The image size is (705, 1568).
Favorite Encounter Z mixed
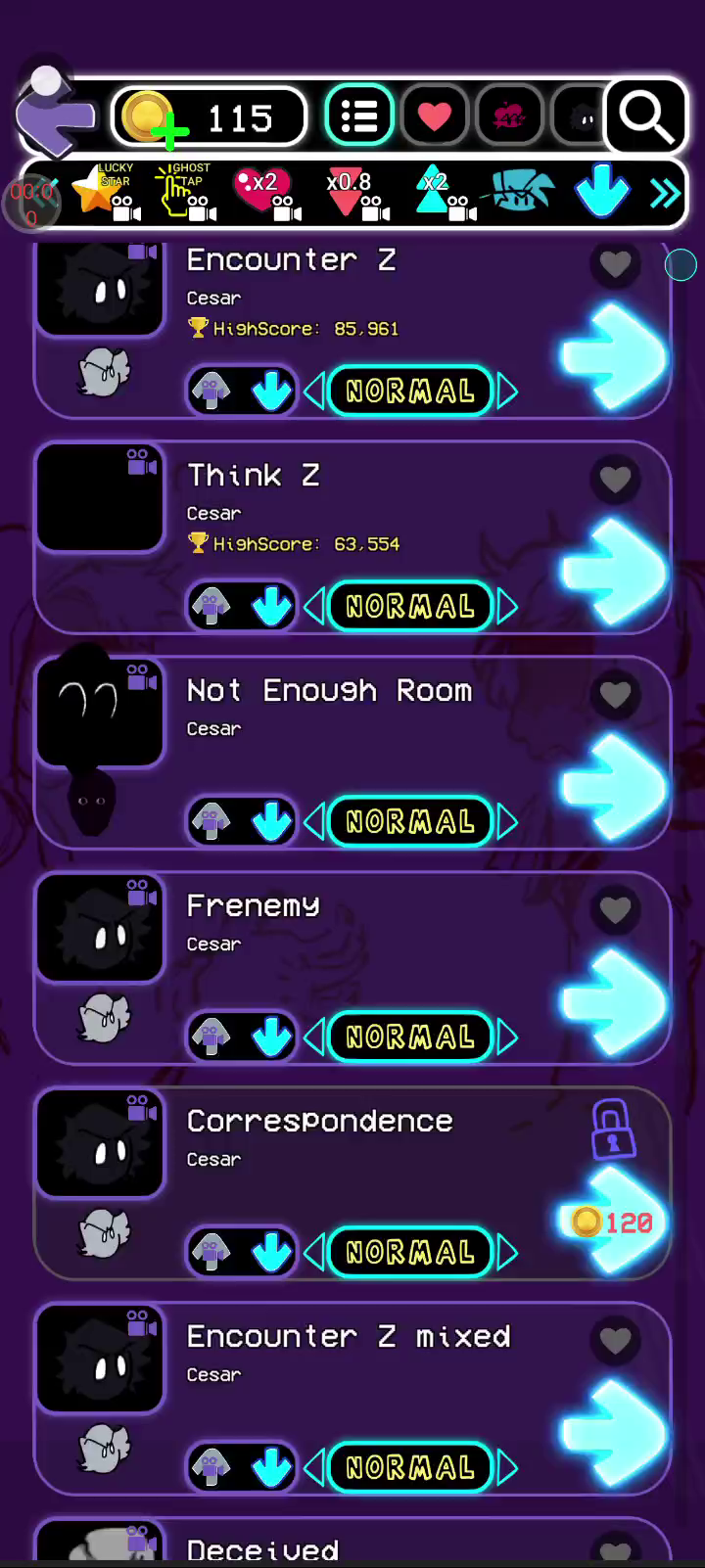coord(615,1341)
